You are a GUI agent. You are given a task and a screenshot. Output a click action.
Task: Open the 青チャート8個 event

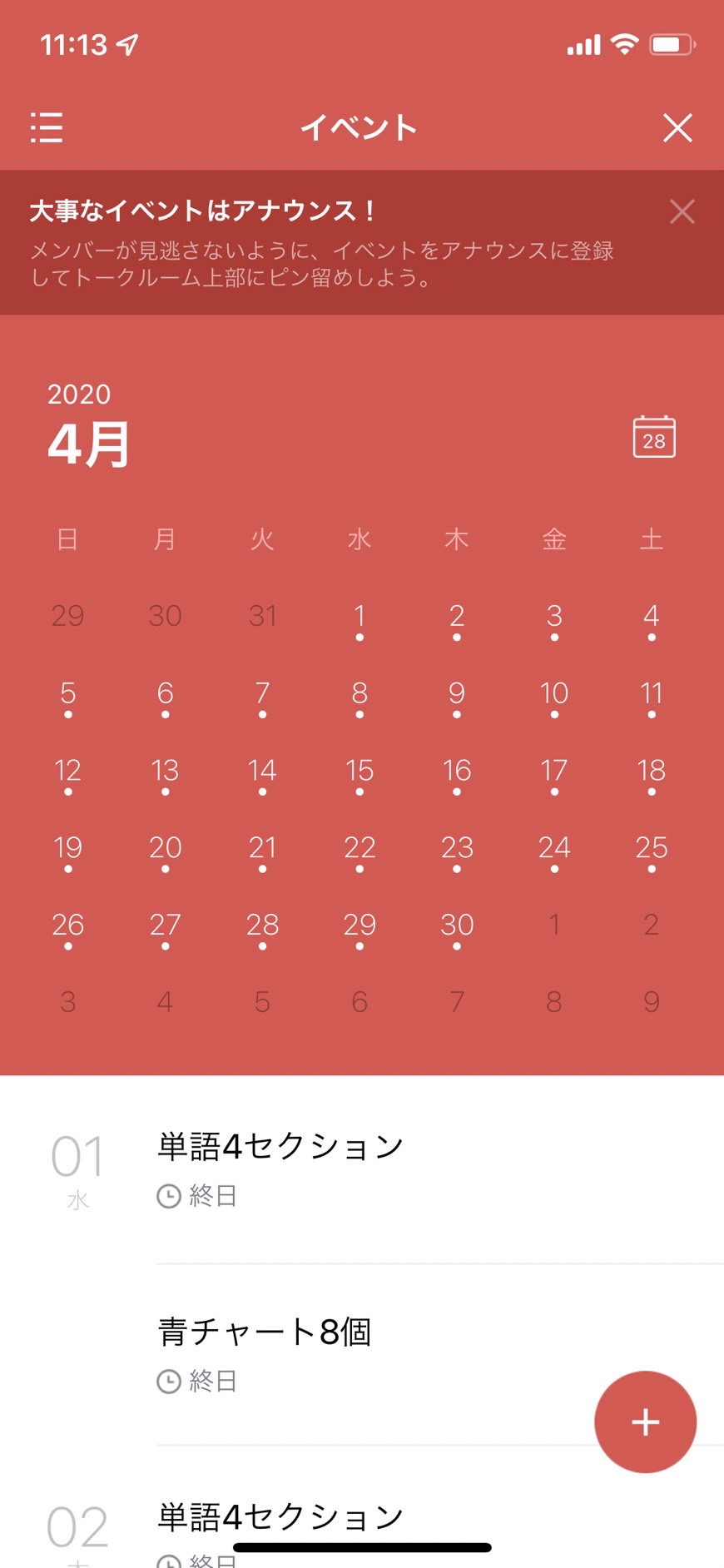coord(439,1354)
